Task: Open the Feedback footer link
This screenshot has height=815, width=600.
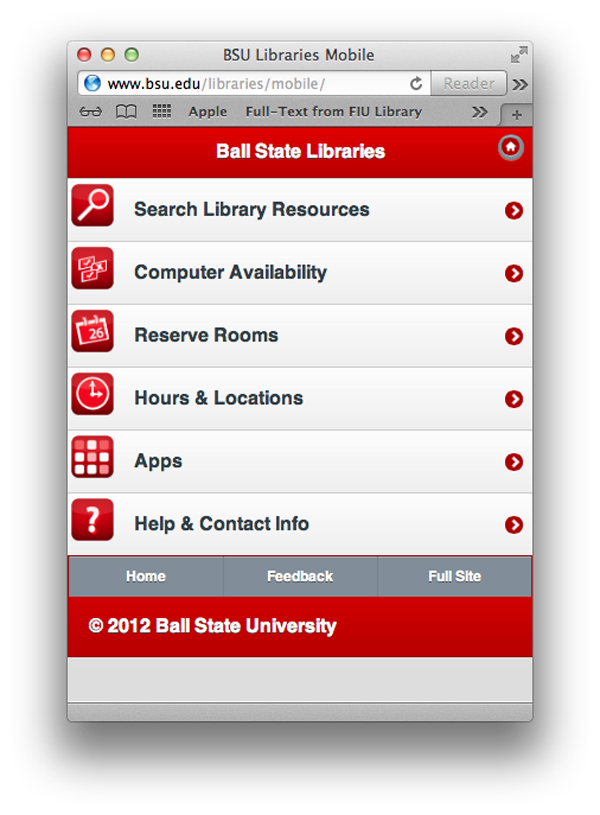Action: tap(300, 576)
